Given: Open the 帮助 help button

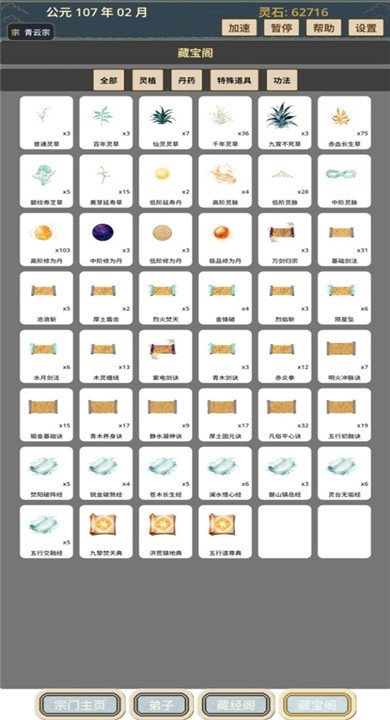Looking at the screenshot, I should 323,28.
